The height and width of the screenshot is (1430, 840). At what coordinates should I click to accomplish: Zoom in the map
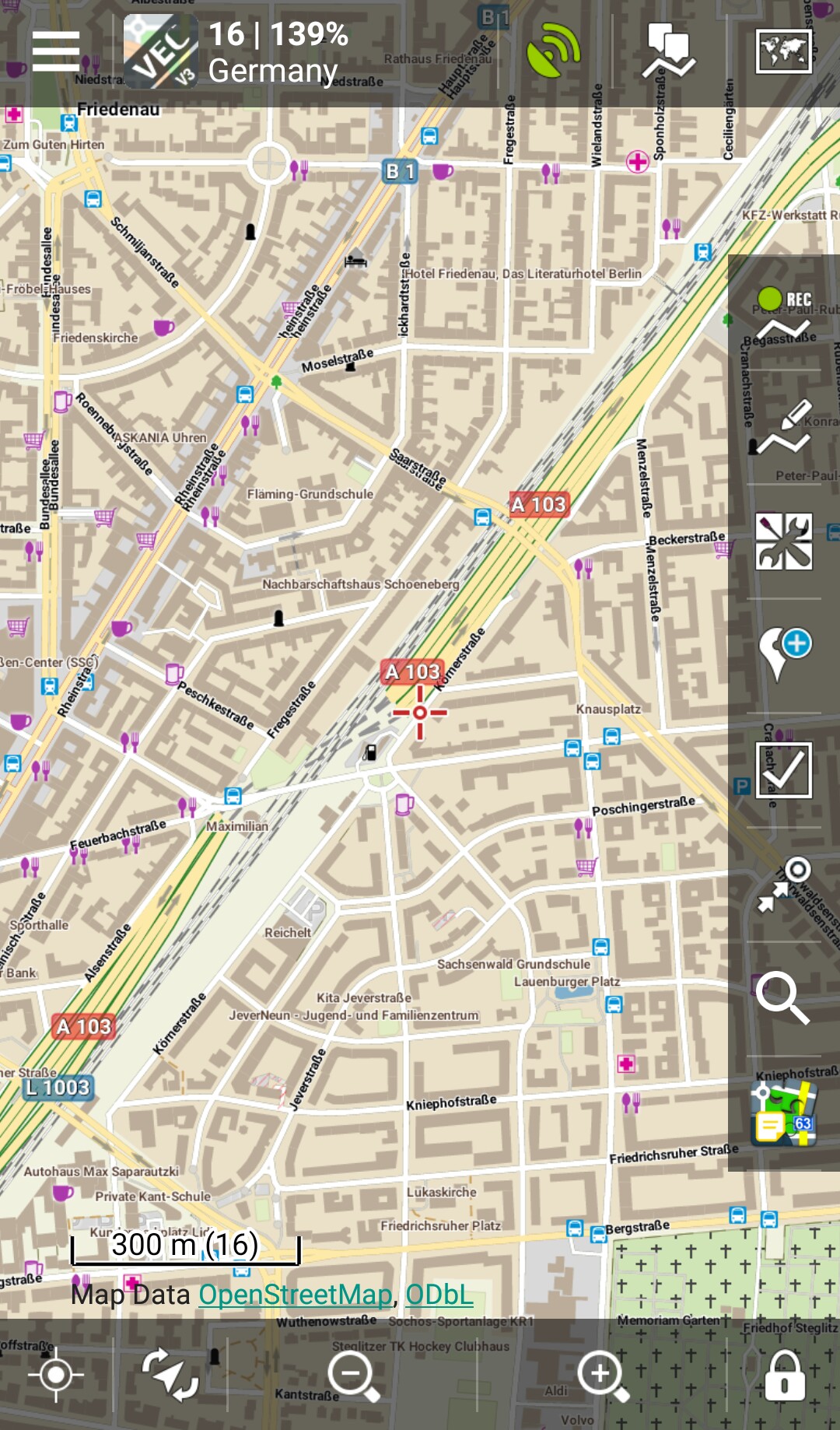603,1375
